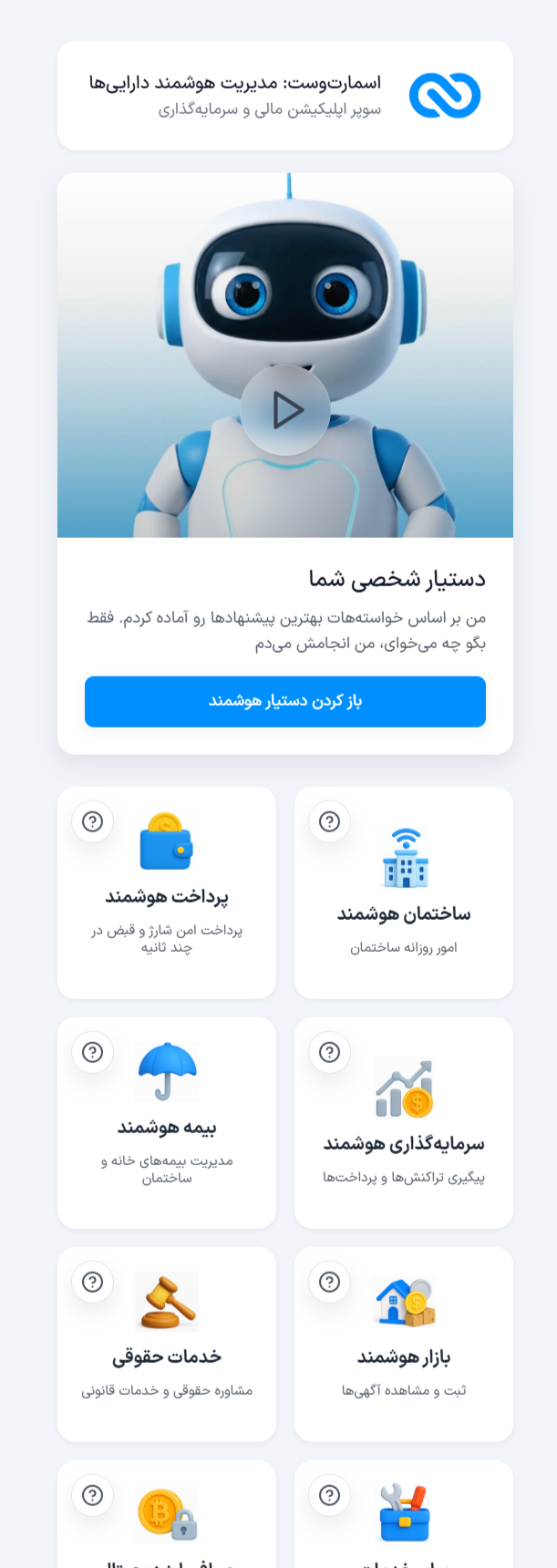Open help on the bitcoin lock card
The height and width of the screenshot is (1568, 557).
92,1495
